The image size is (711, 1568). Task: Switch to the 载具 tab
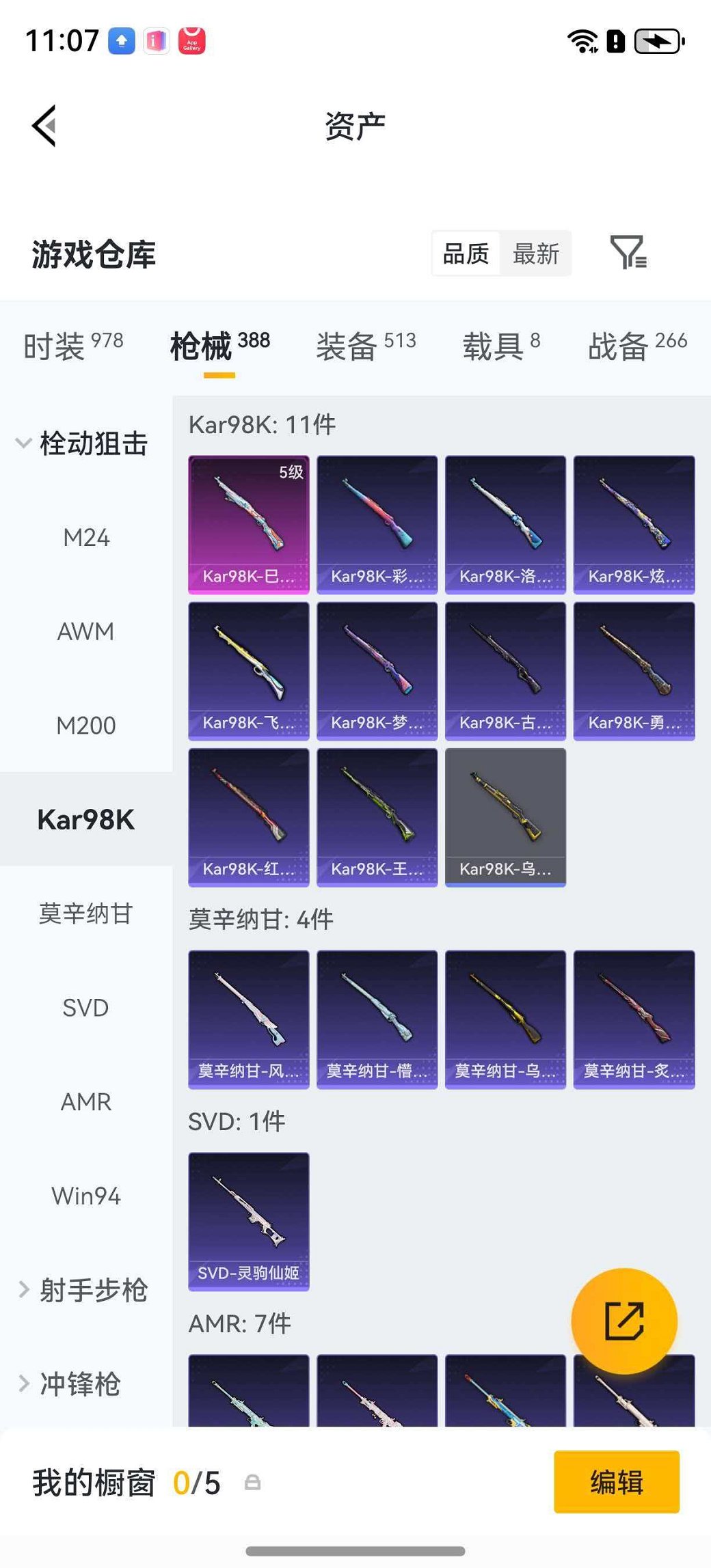501,346
